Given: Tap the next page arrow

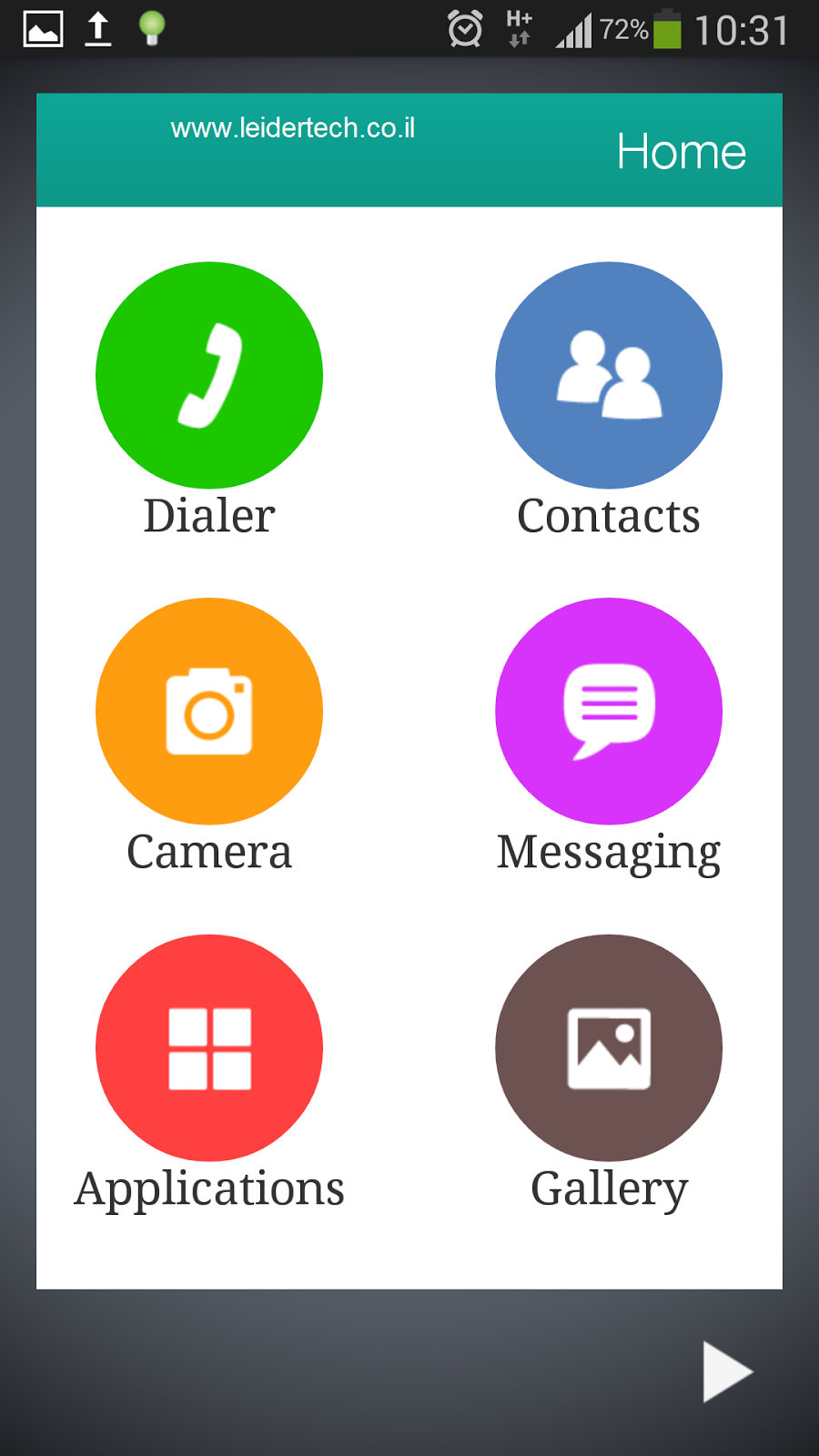Looking at the screenshot, I should coord(726,1371).
